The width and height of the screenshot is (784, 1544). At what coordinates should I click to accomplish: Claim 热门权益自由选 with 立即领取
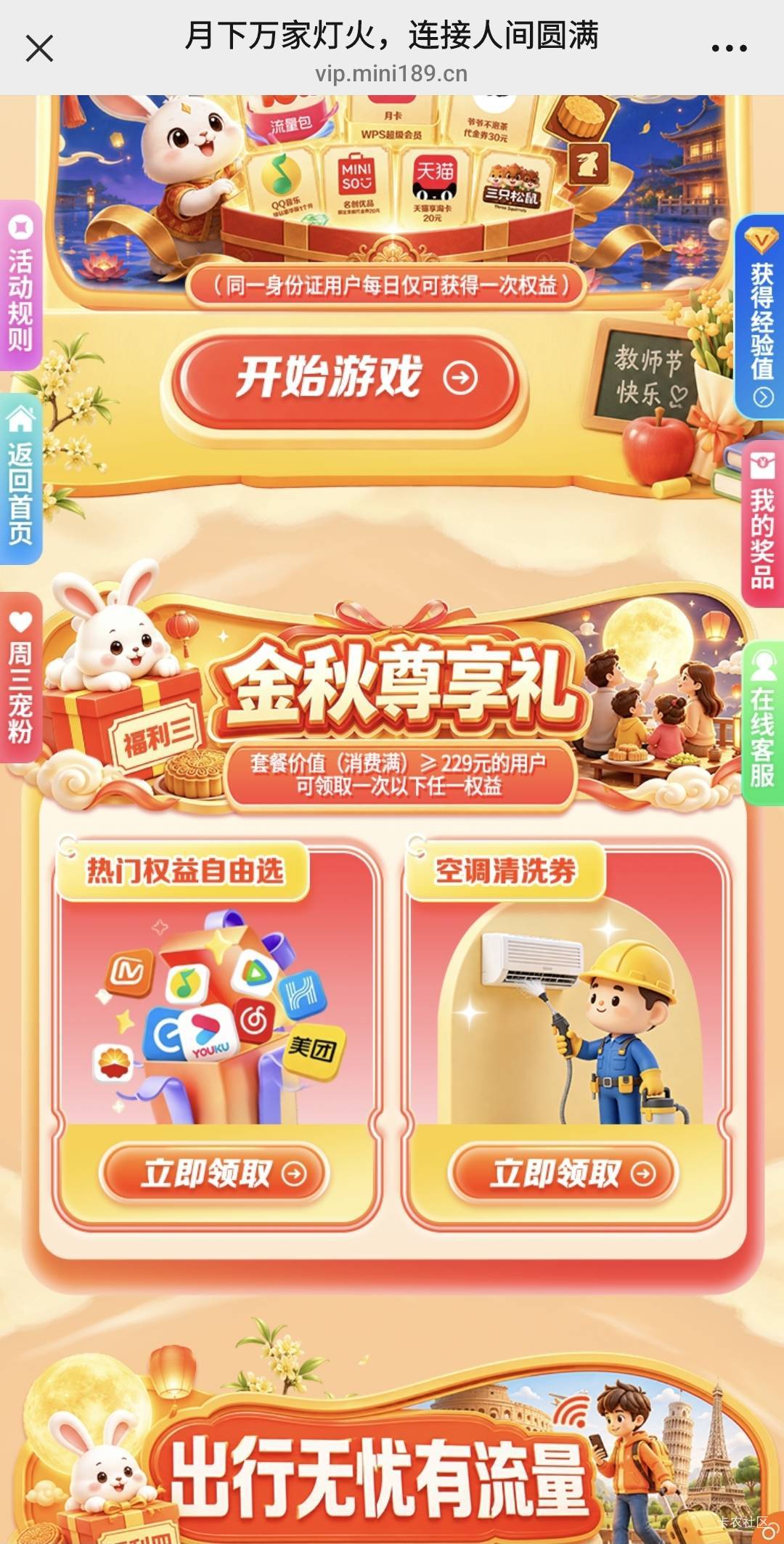[213, 1174]
